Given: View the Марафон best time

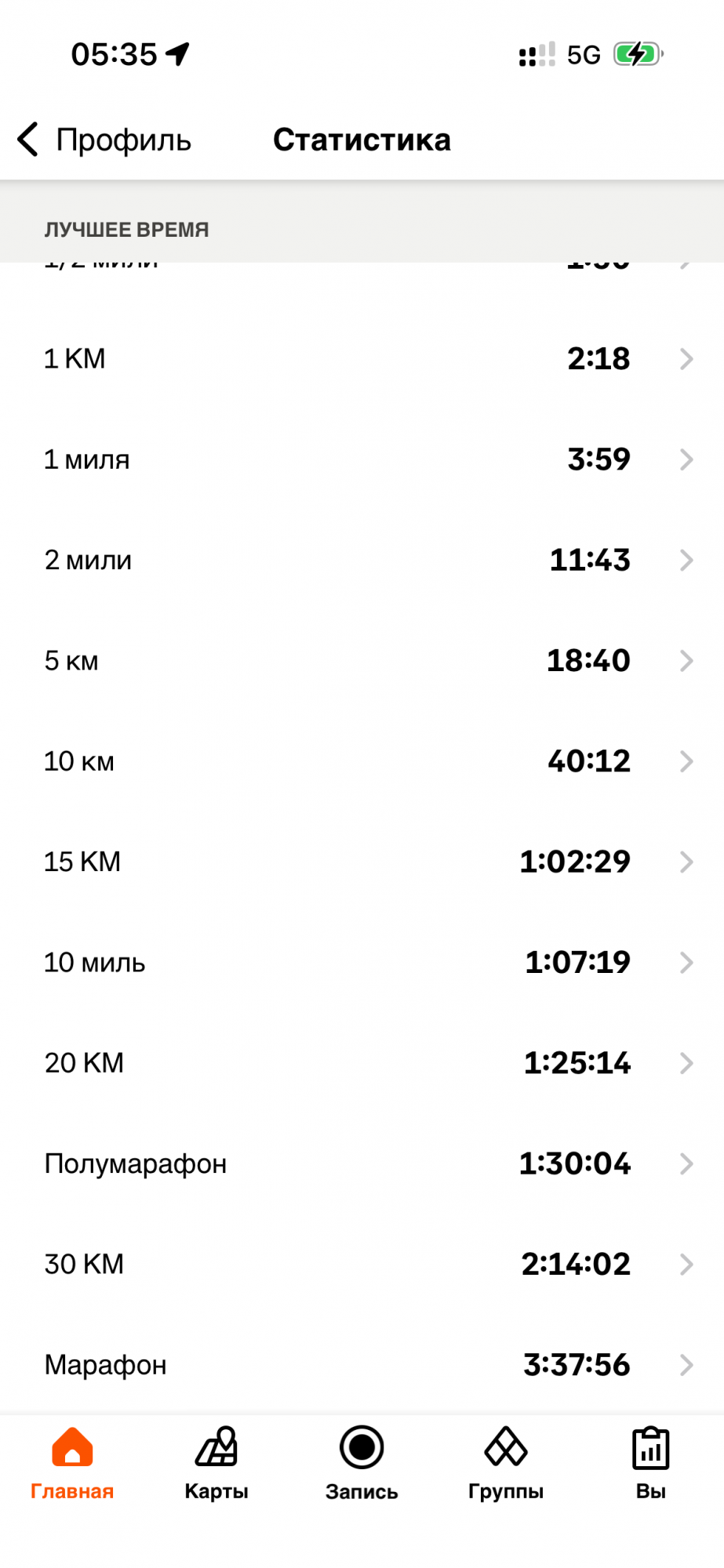Looking at the screenshot, I should tap(362, 1365).
